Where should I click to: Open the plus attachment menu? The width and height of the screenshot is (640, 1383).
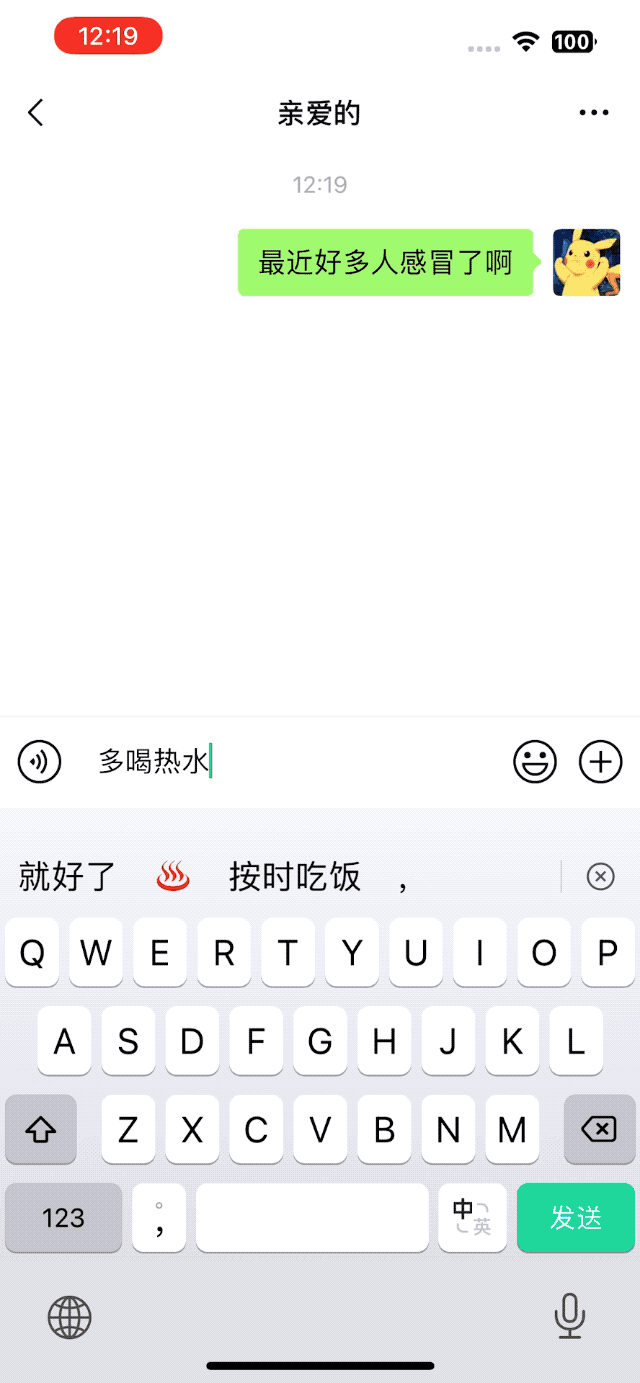click(601, 762)
